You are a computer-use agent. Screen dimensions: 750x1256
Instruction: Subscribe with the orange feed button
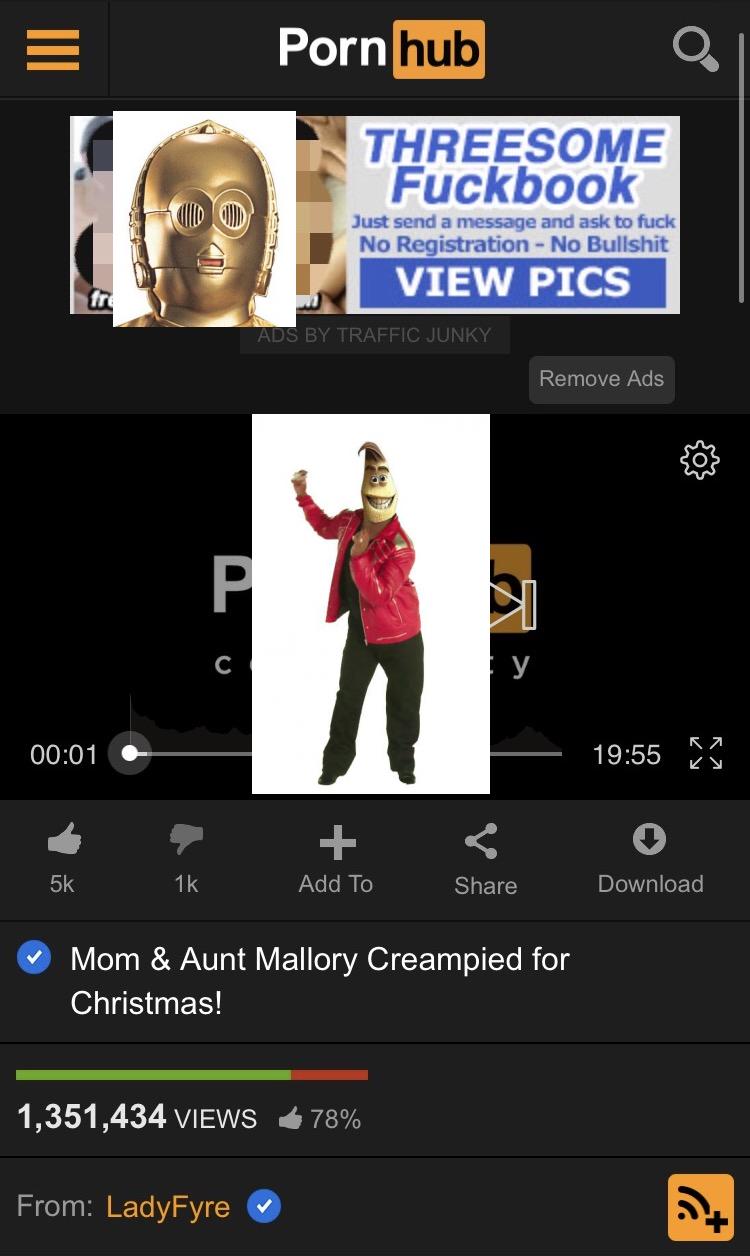pos(700,1208)
